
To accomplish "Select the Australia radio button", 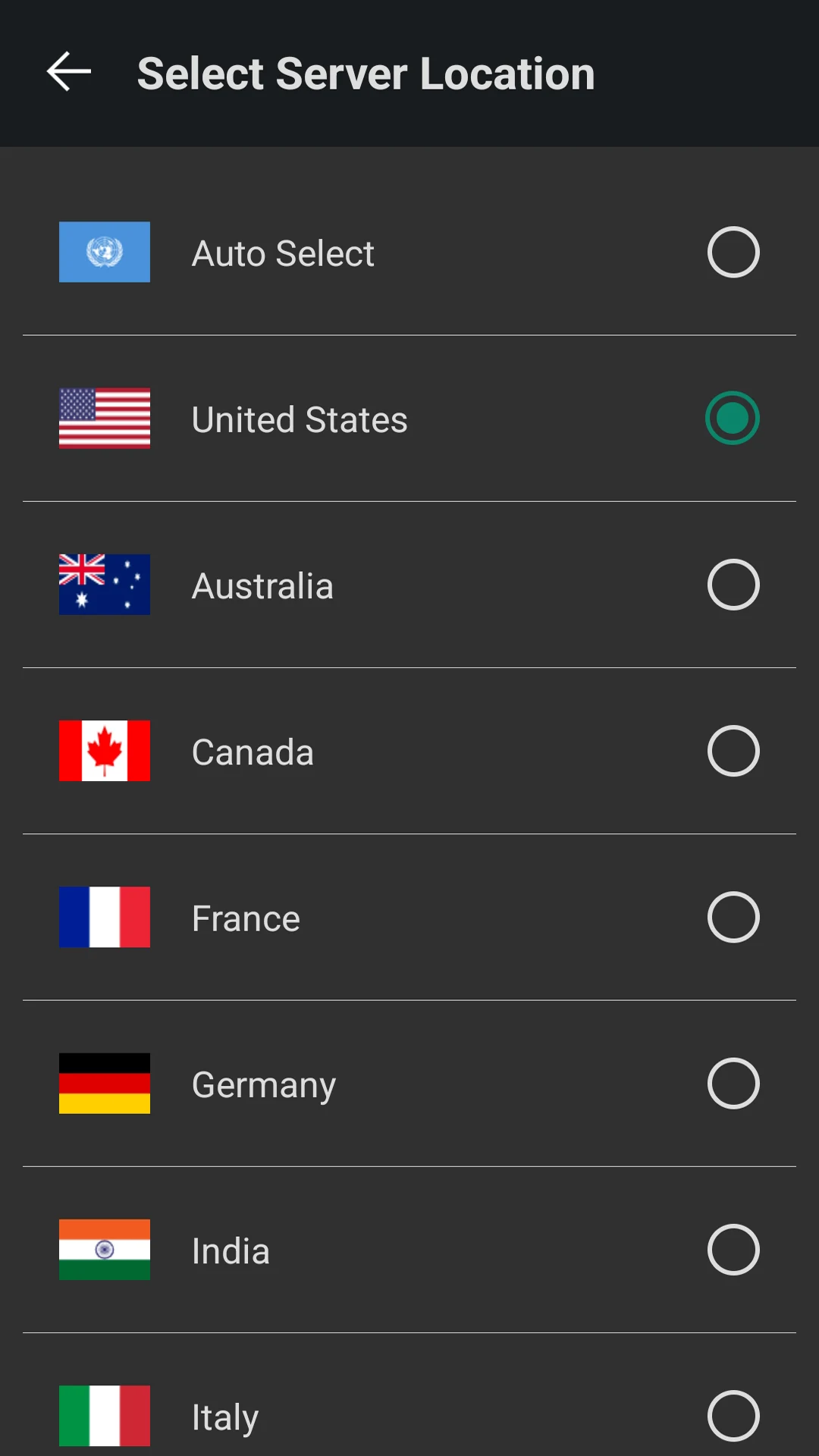I will click(x=733, y=585).
